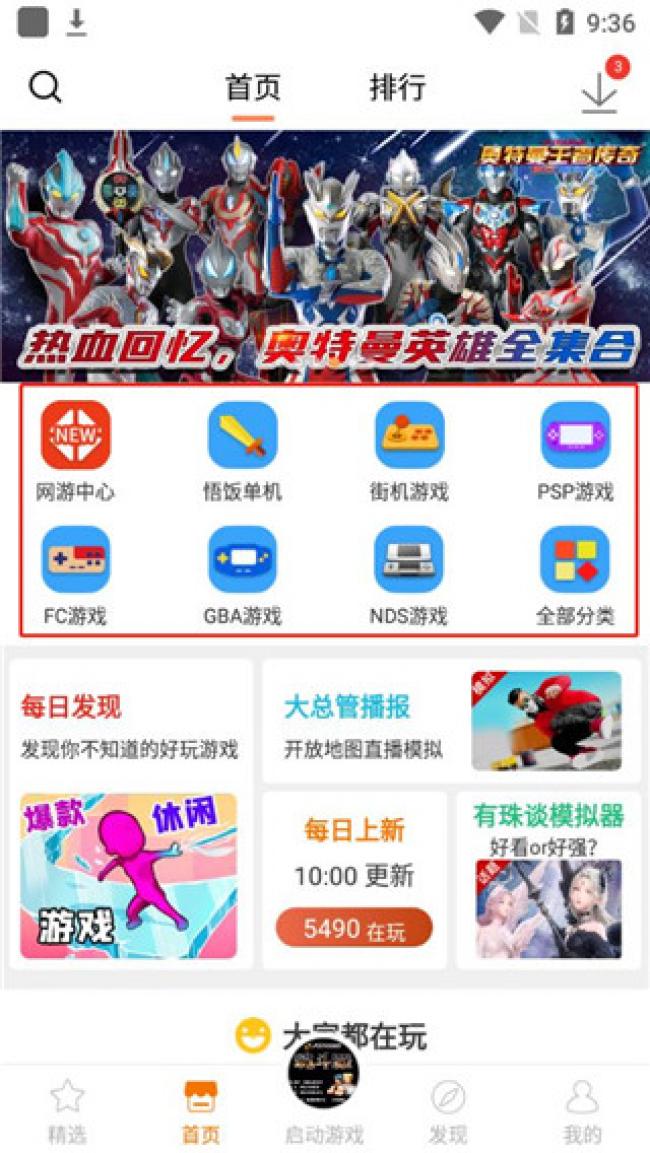Viewport: 650px width, 1153px height.
Task: View 全部分类 categories
Action: coord(575,575)
